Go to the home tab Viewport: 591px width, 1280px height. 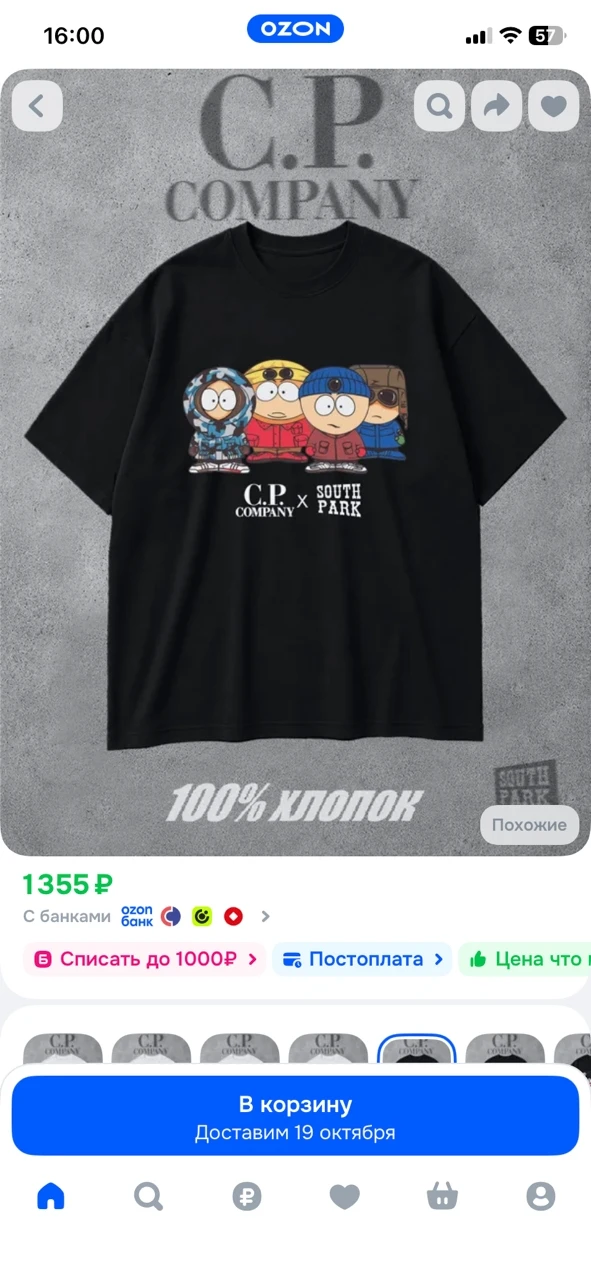click(50, 1196)
